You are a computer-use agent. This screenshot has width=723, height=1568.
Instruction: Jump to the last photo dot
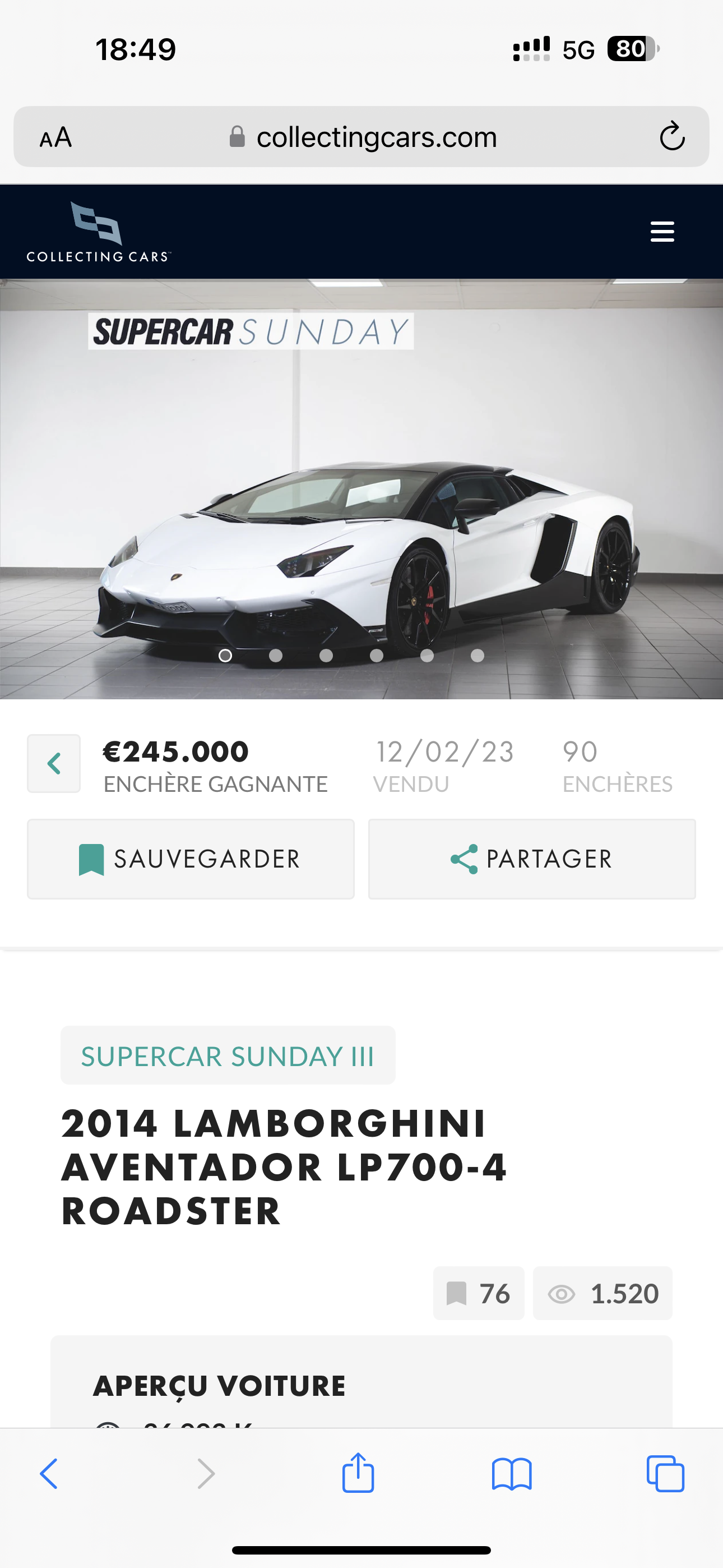click(x=478, y=656)
